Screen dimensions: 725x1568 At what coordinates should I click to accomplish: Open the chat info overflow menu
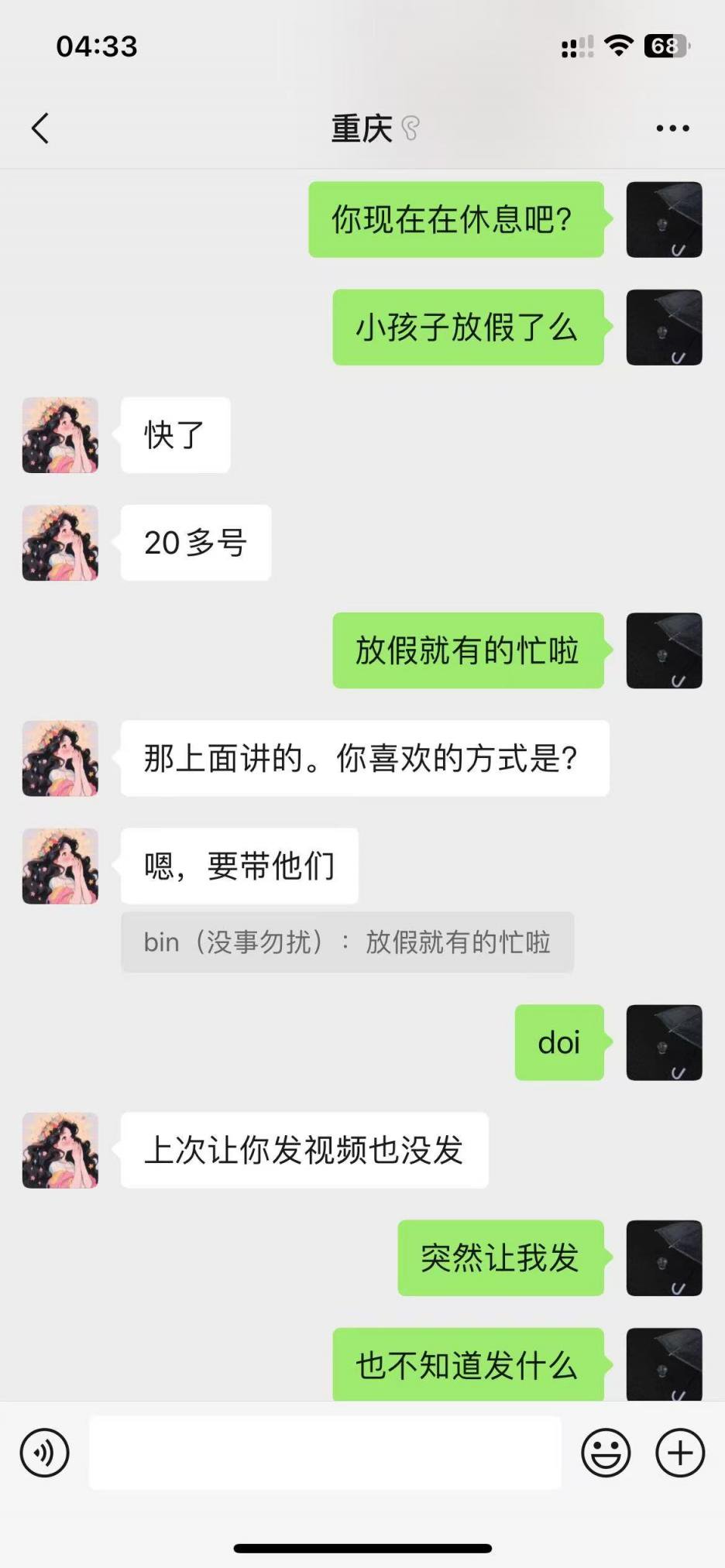(672, 129)
